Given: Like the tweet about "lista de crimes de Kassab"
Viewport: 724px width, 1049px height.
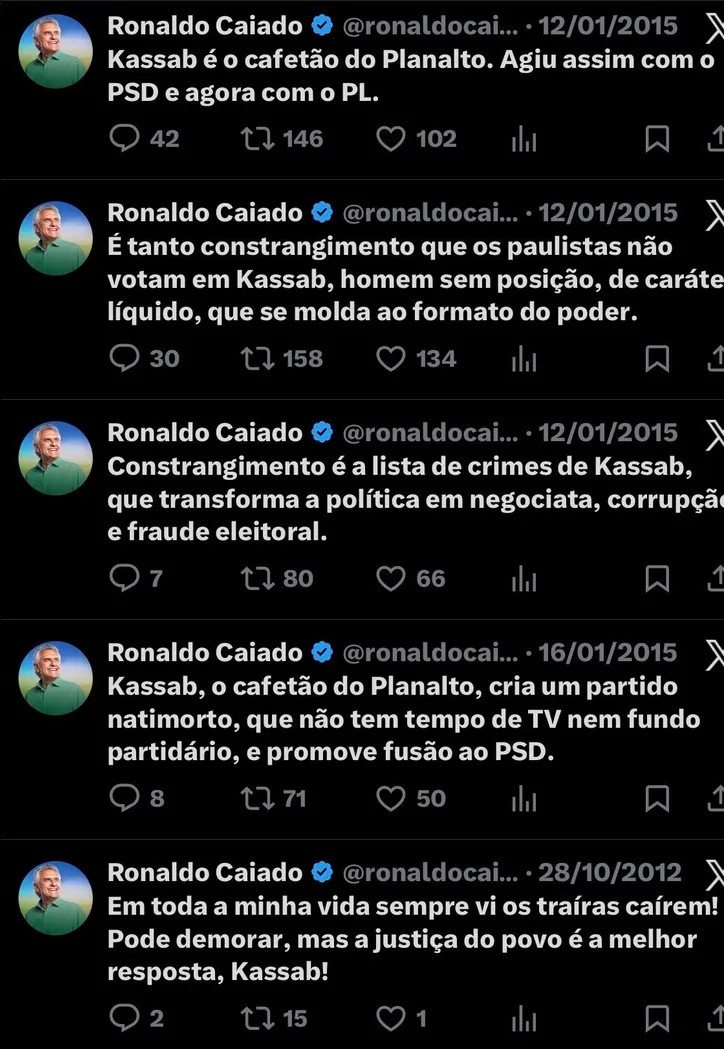Looking at the screenshot, I should point(389,579).
